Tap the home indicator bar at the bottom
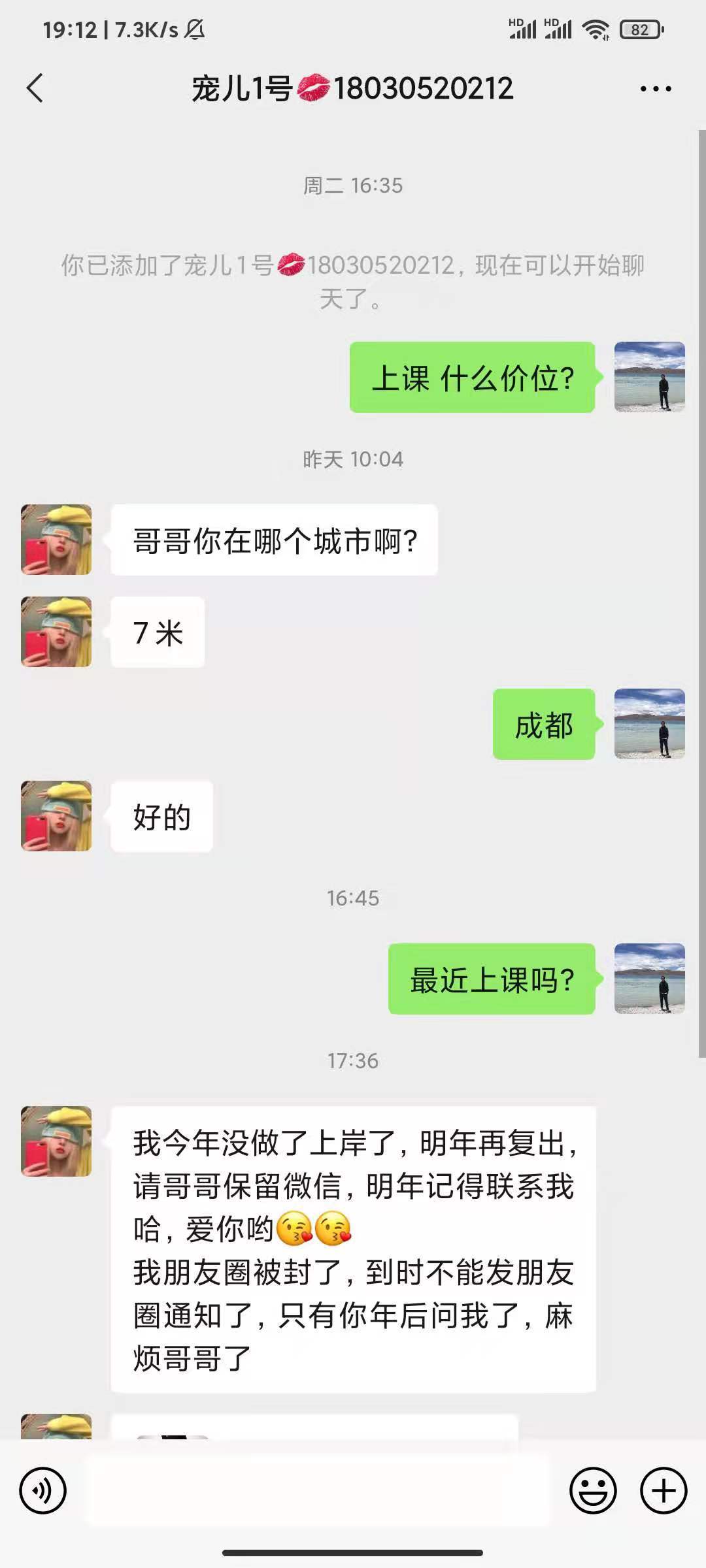Image resolution: width=706 pixels, height=1568 pixels. (353, 1552)
